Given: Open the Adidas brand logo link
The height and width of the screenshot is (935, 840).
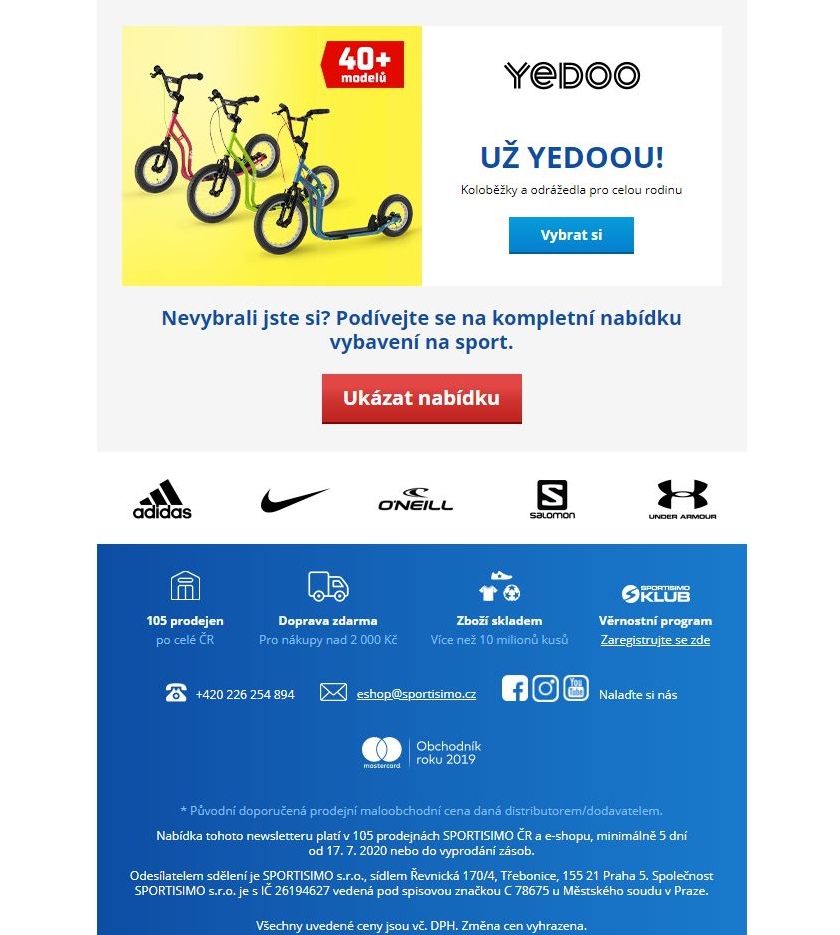Looking at the screenshot, I should 162,499.
